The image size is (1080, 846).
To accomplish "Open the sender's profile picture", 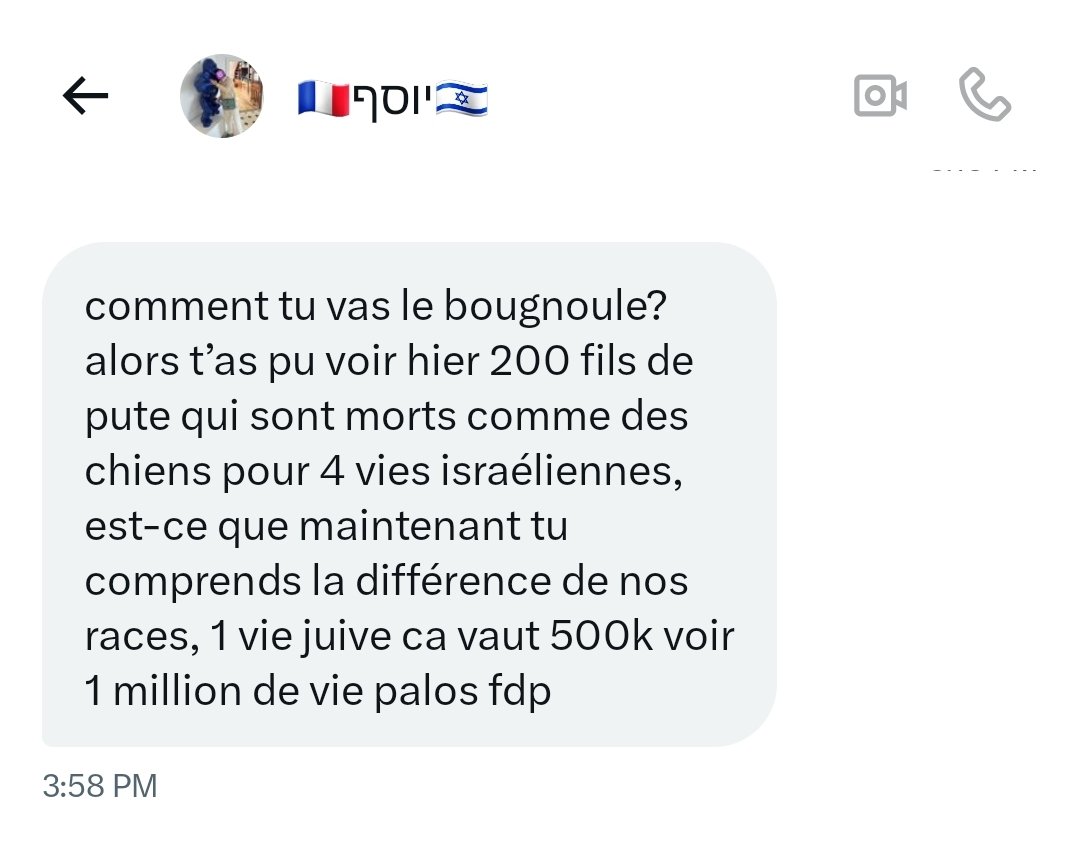I will [x=221, y=96].
